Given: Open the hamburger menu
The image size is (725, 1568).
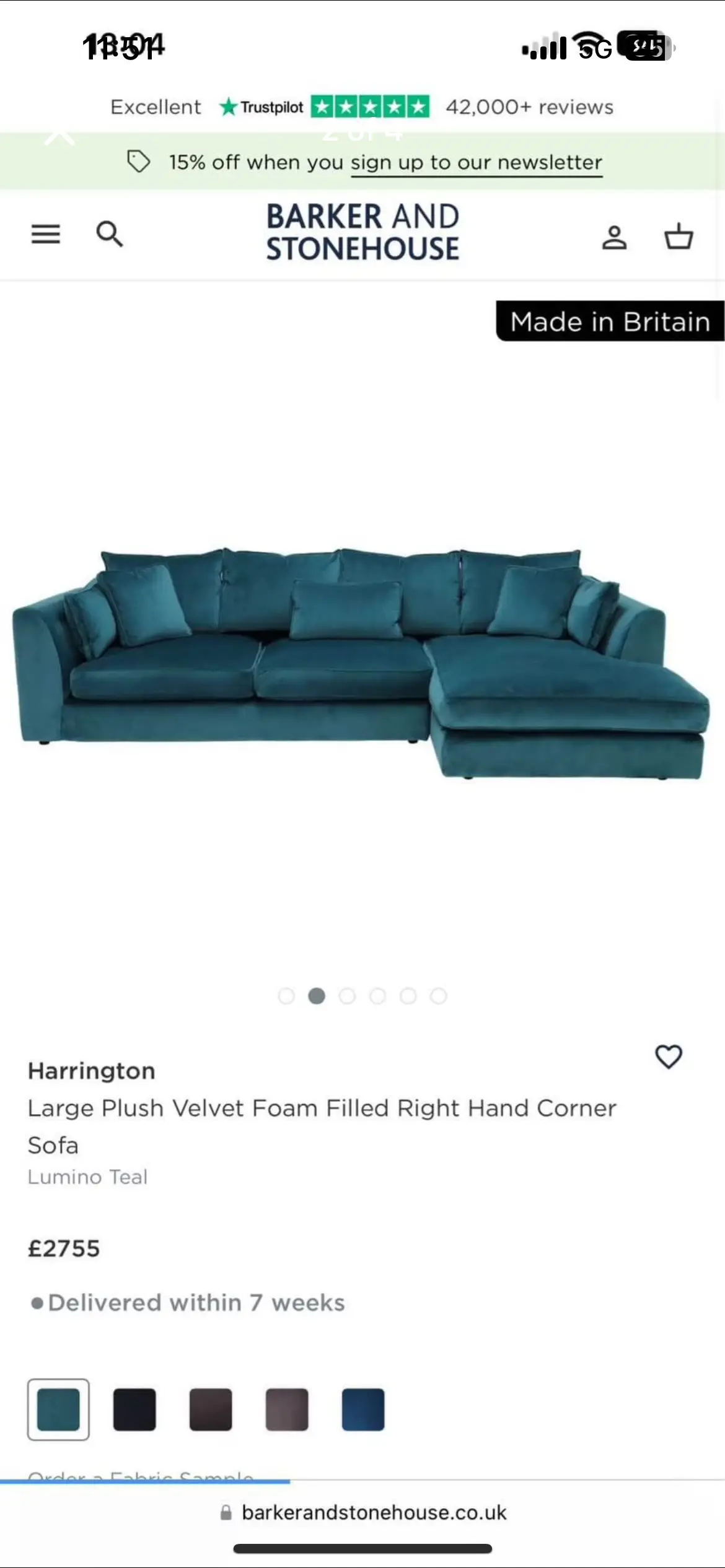Looking at the screenshot, I should click(46, 234).
